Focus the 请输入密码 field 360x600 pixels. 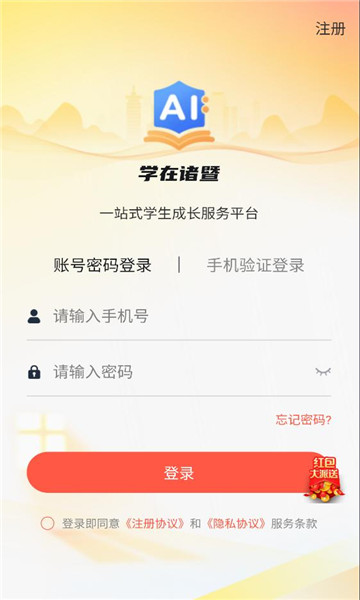(x=168, y=372)
